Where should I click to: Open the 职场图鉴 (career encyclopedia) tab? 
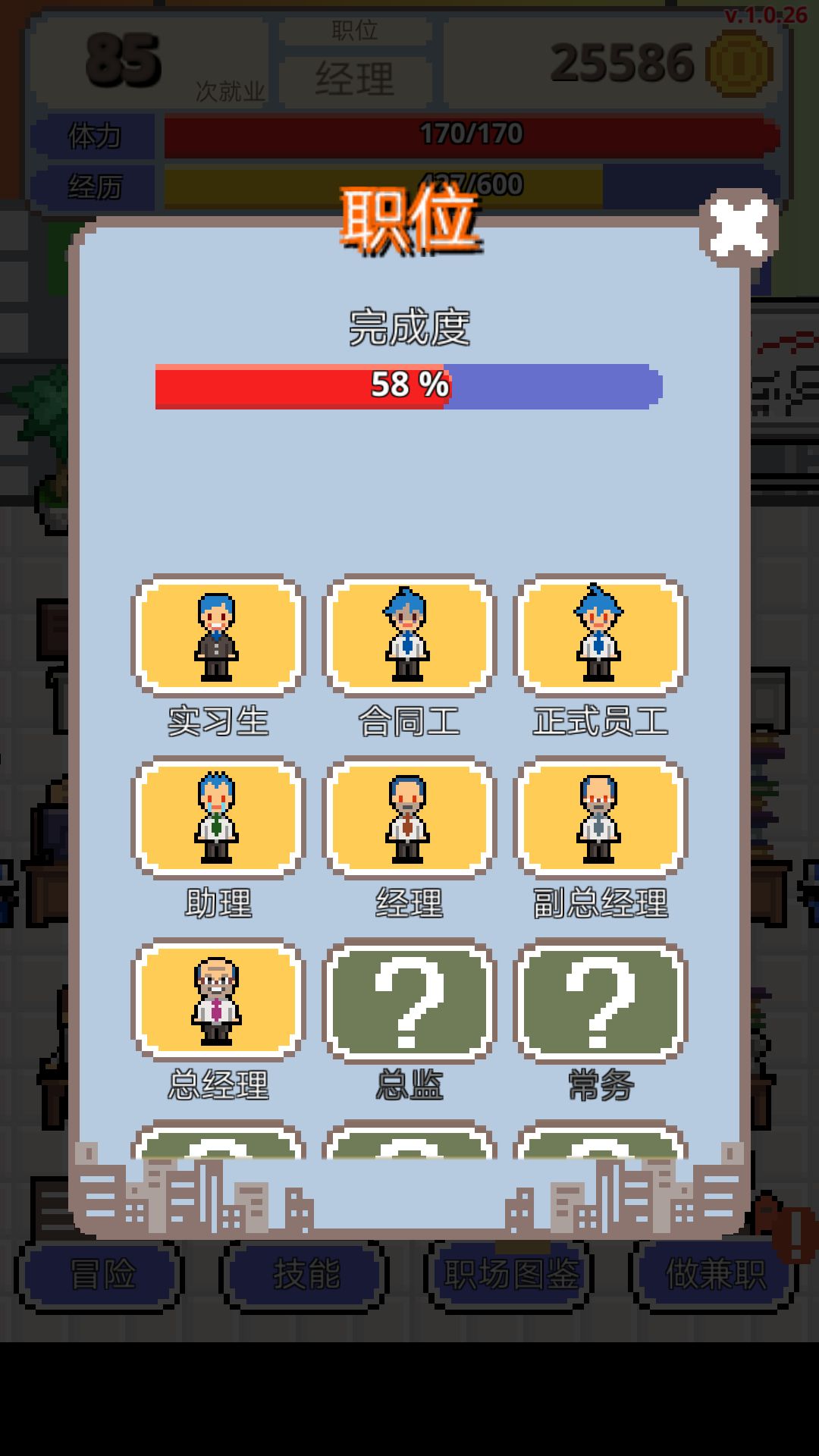tap(510, 1276)
